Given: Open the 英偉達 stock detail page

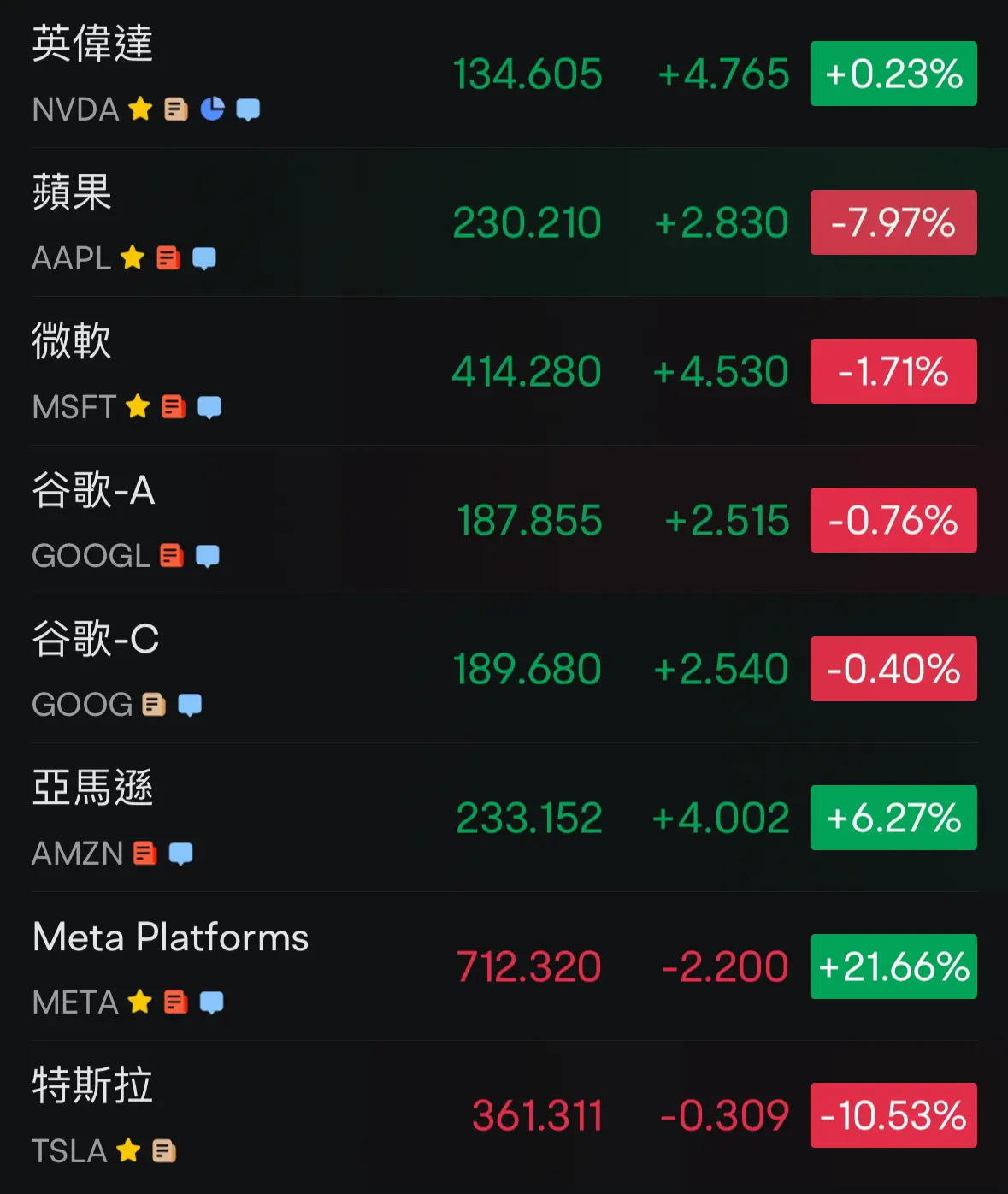Looking at the screenshot, I should (x=94, y=47).
